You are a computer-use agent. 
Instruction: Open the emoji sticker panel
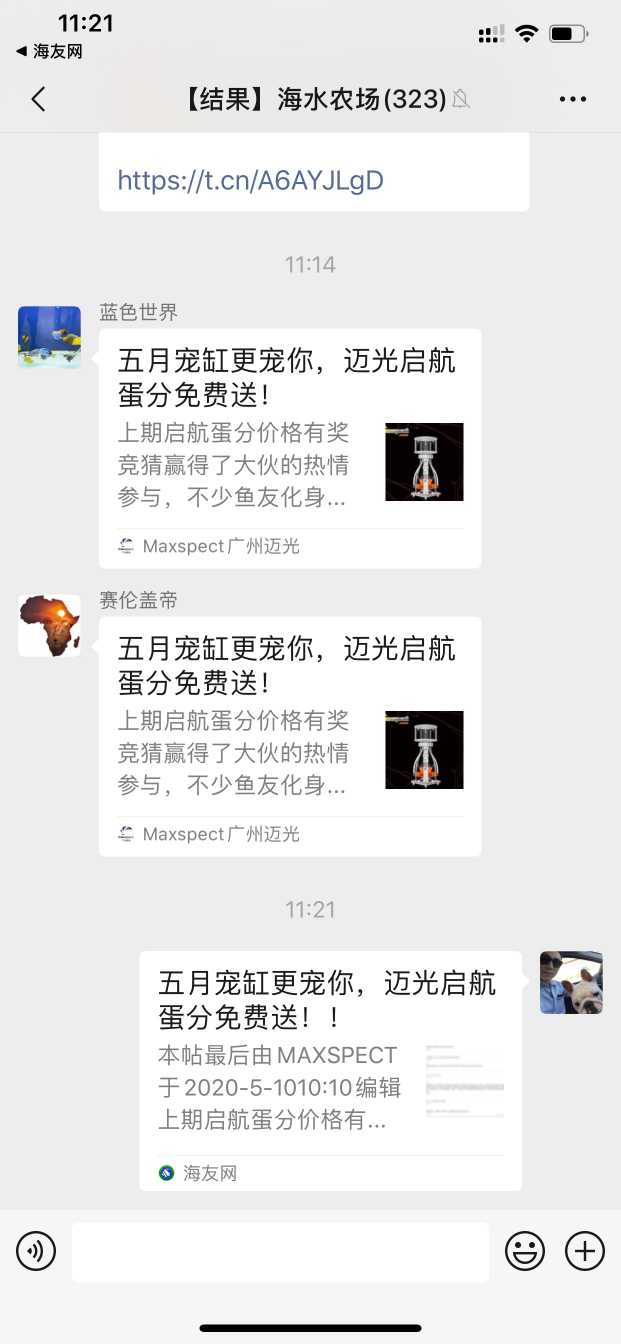coord(525,1251)
